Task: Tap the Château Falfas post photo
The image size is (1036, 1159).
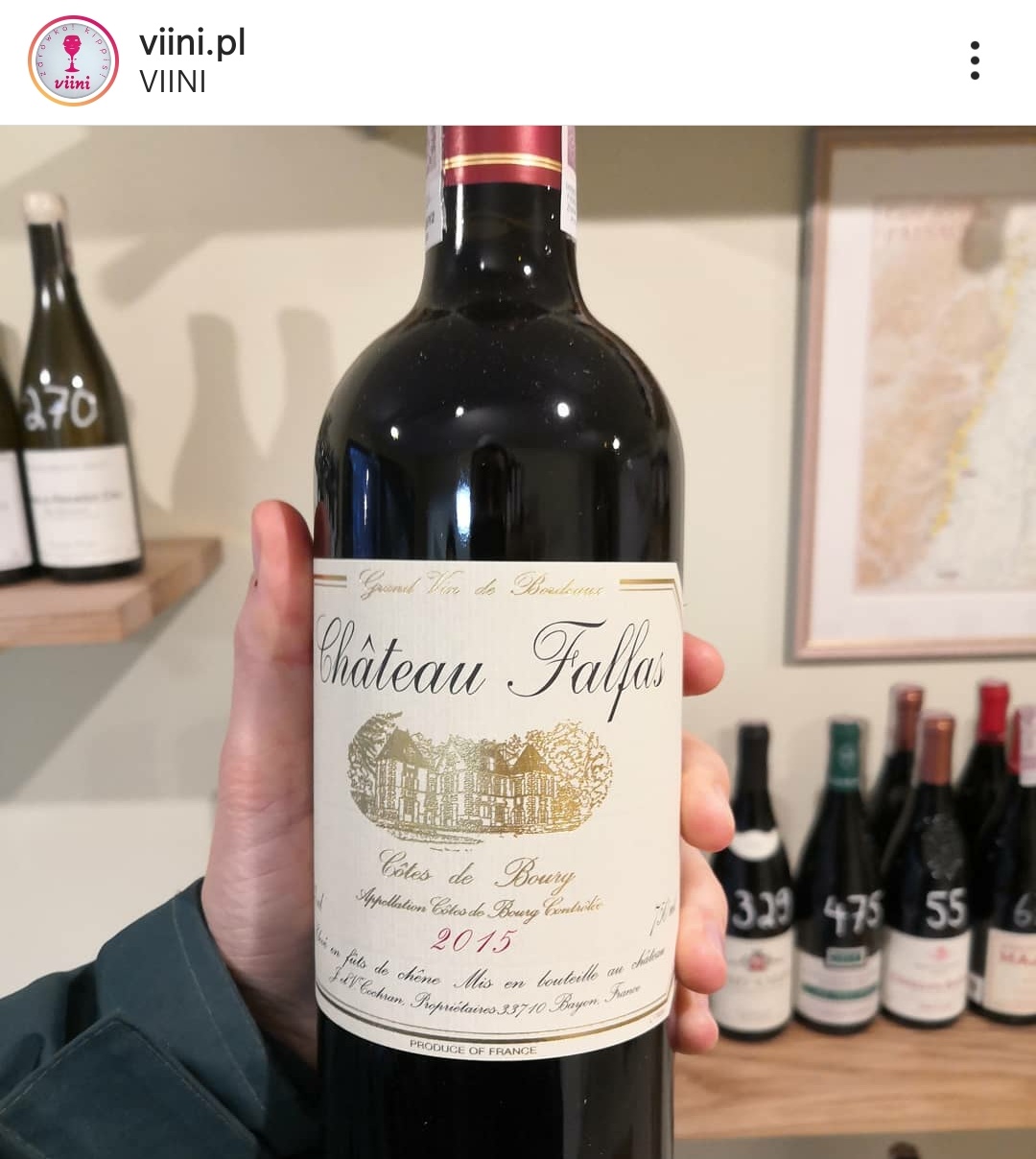Action: tap(518, 641)
